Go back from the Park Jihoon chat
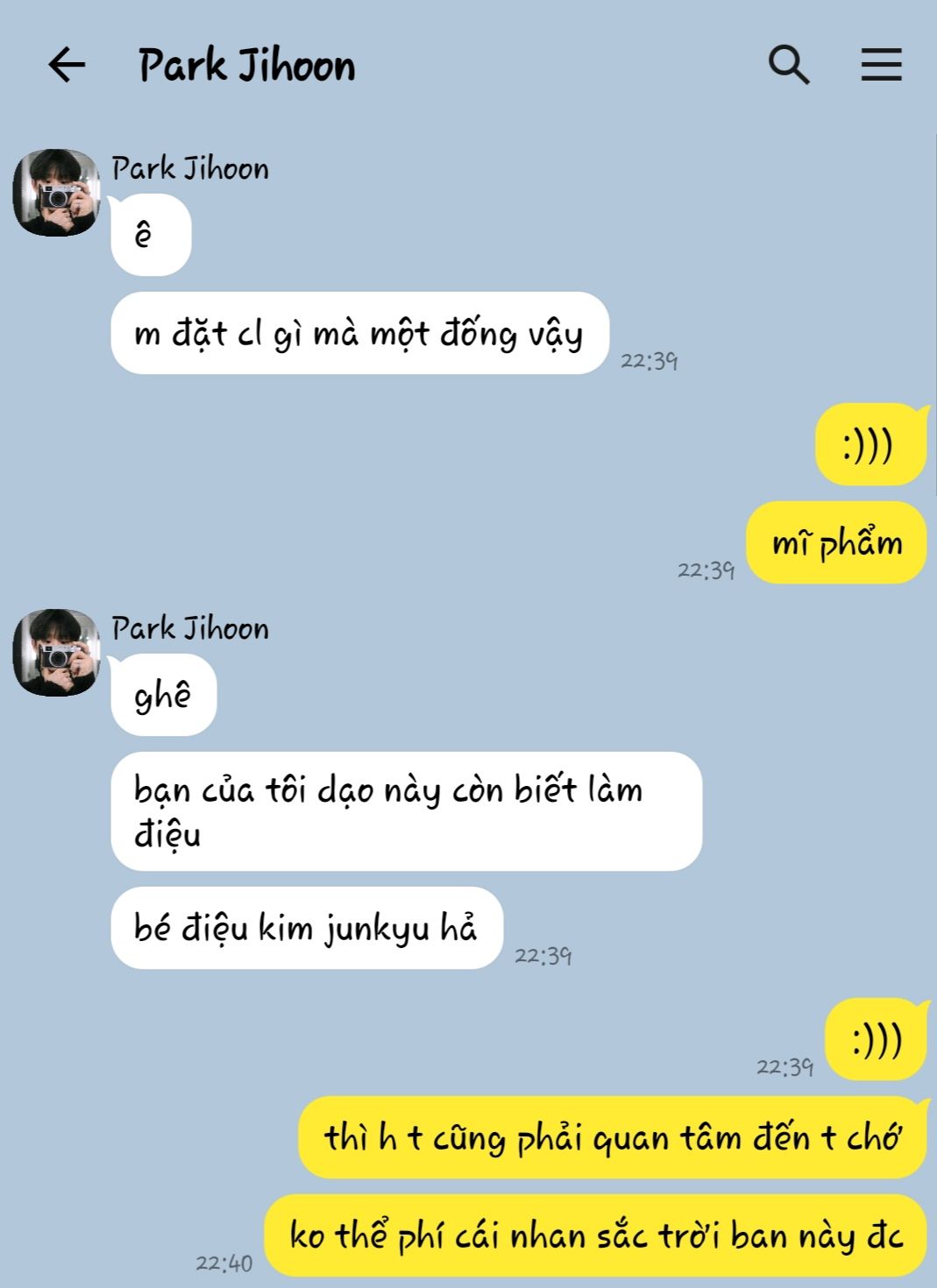 pos(67,65)
